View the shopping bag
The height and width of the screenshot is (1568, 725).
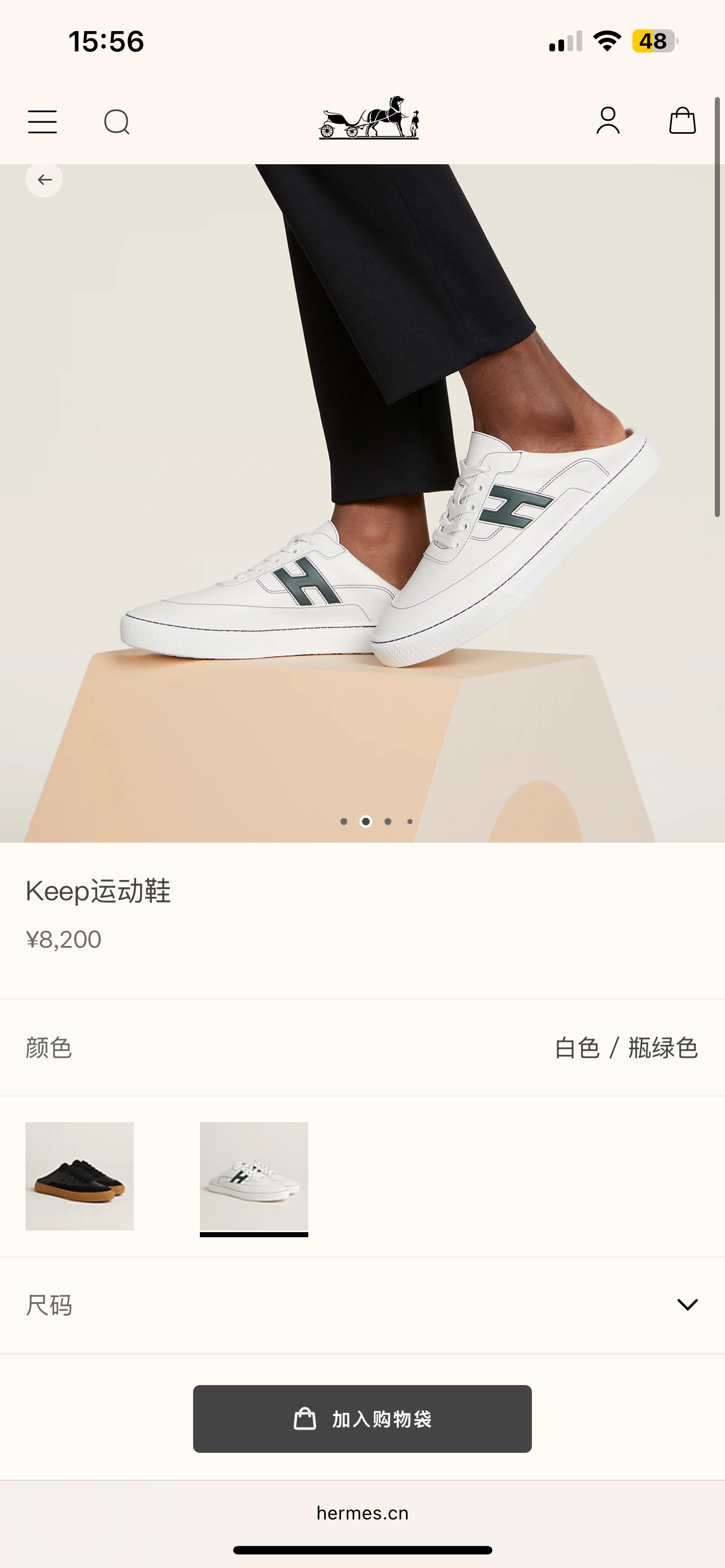682,121
